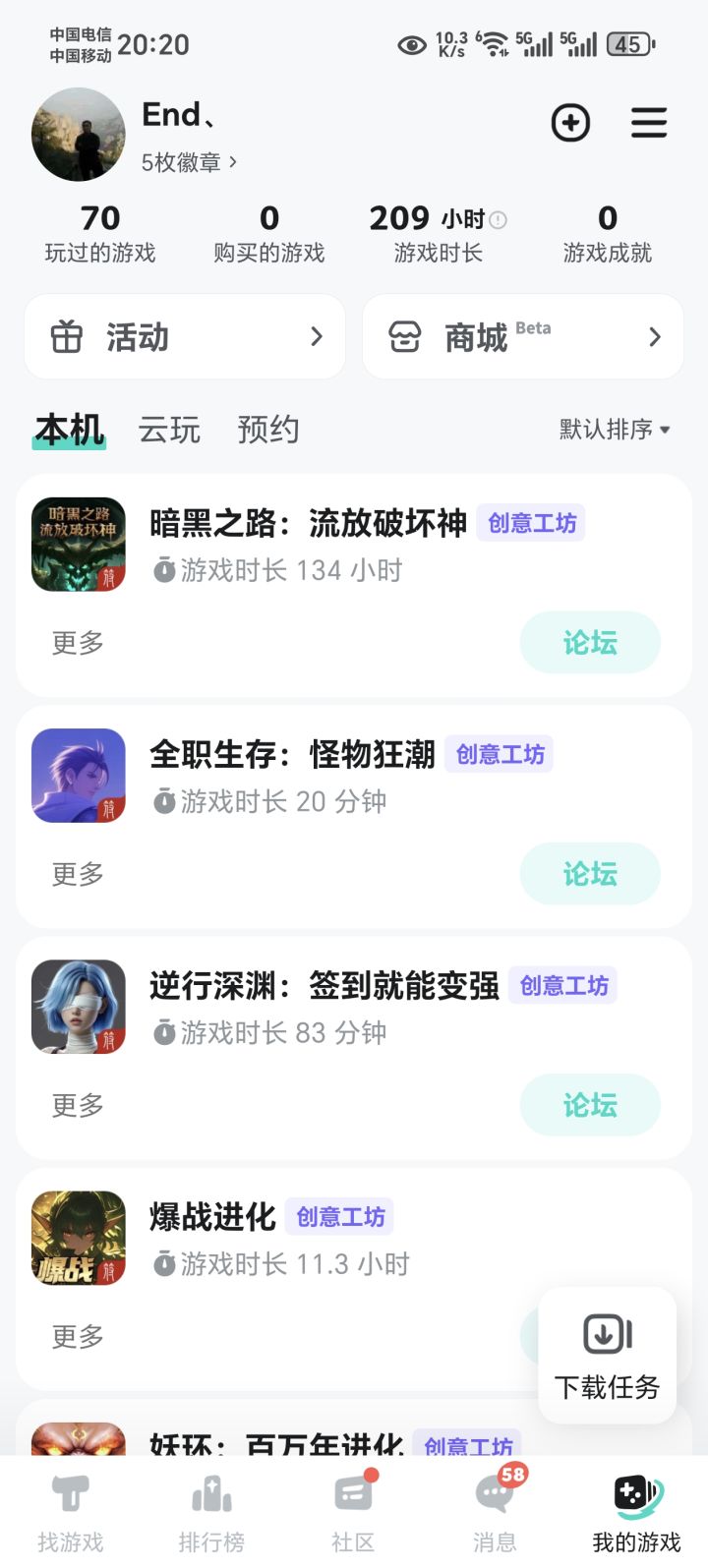The image size is (708, 1568).
Task: Open the 活动 activities entry
Action: [185, 337]
